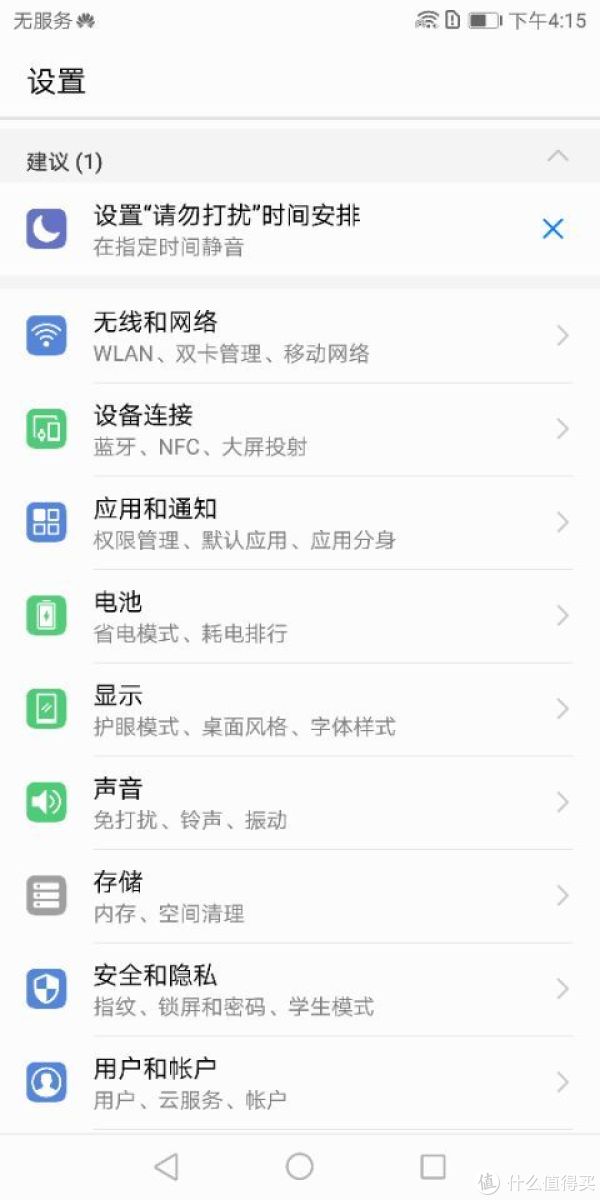
Task: Open the recent apps view
Action: pos(433,1166)
